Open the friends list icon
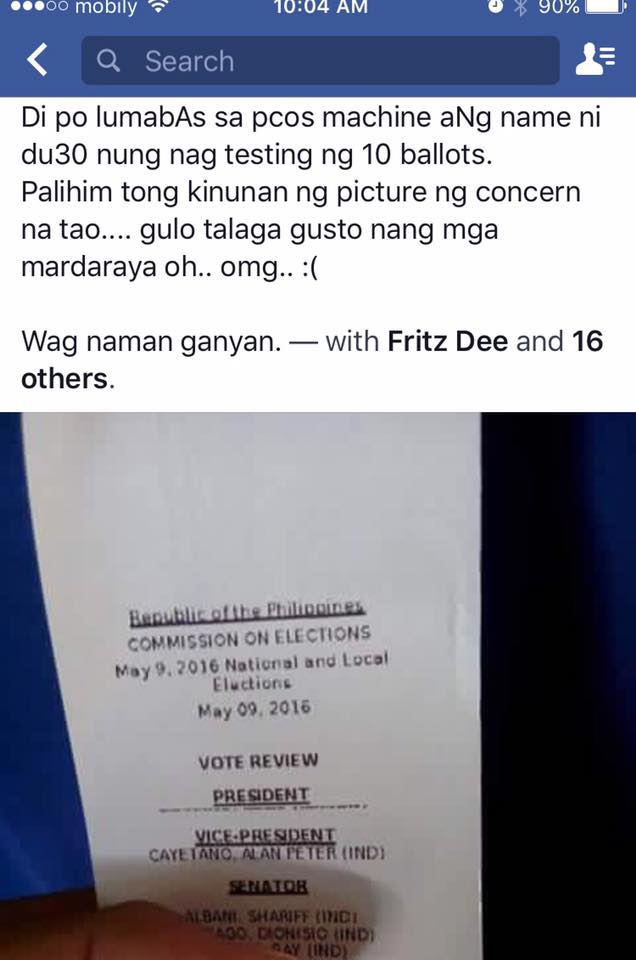The image size is (636, 960). tap(594, 61)
